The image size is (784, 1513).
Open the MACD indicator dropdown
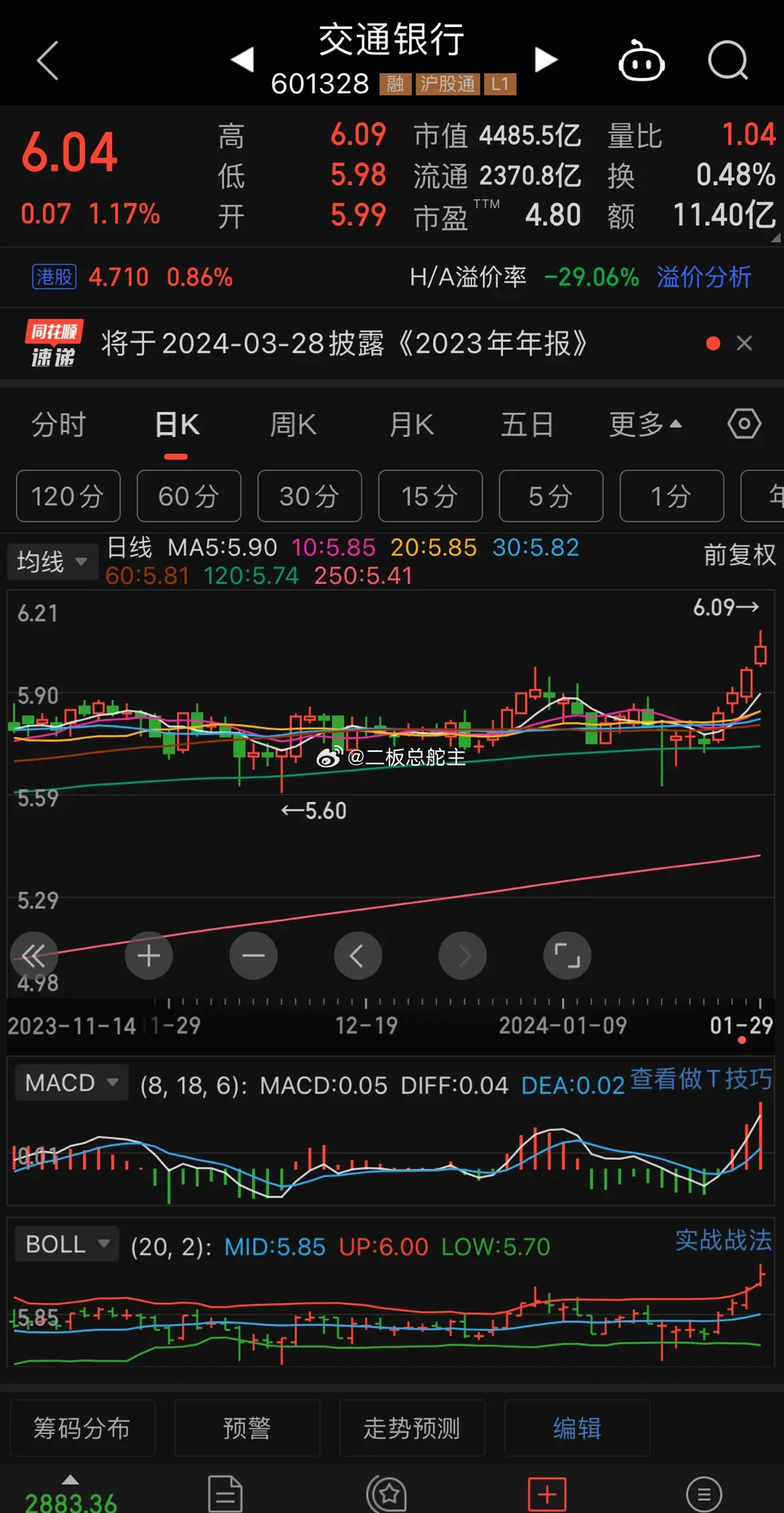(70, 1083)
